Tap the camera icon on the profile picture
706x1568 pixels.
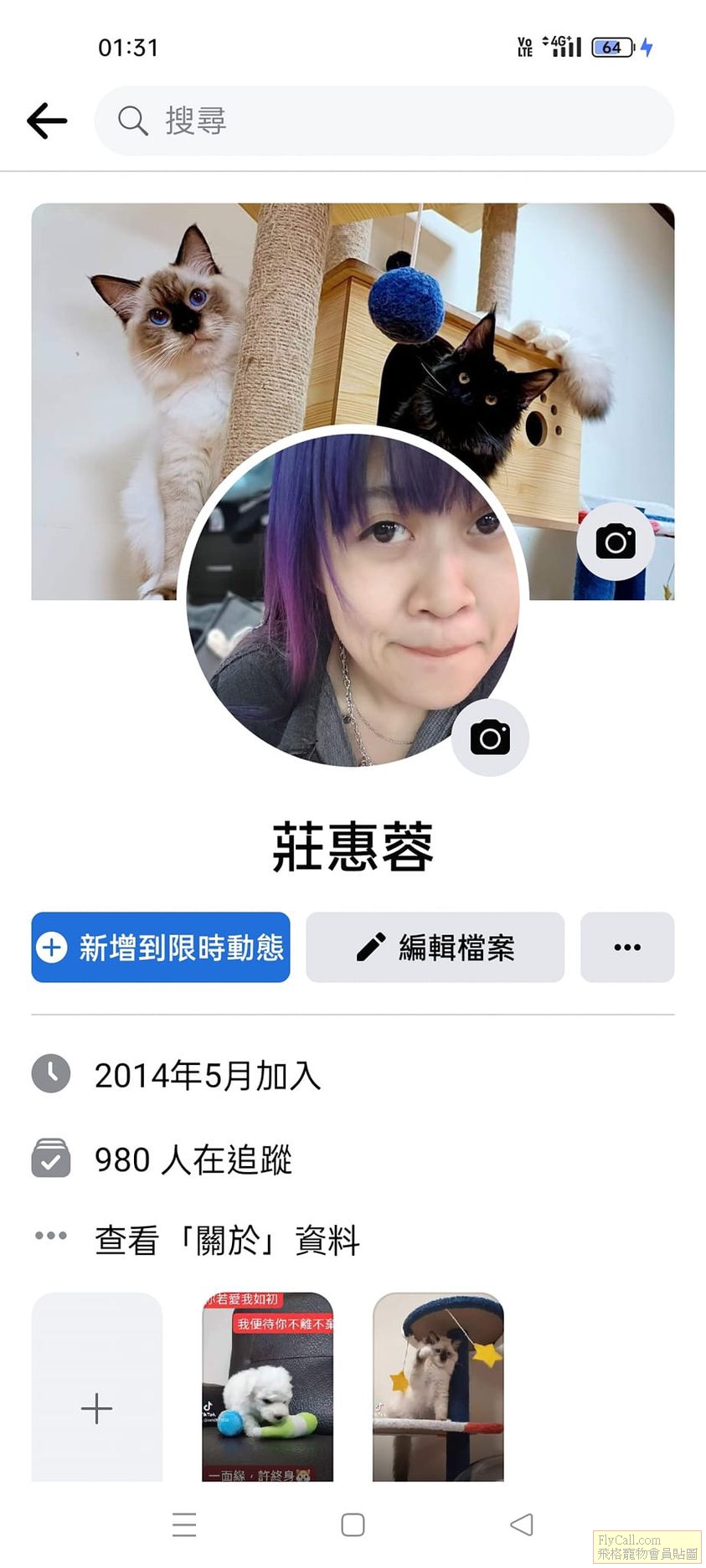[490, 738]
